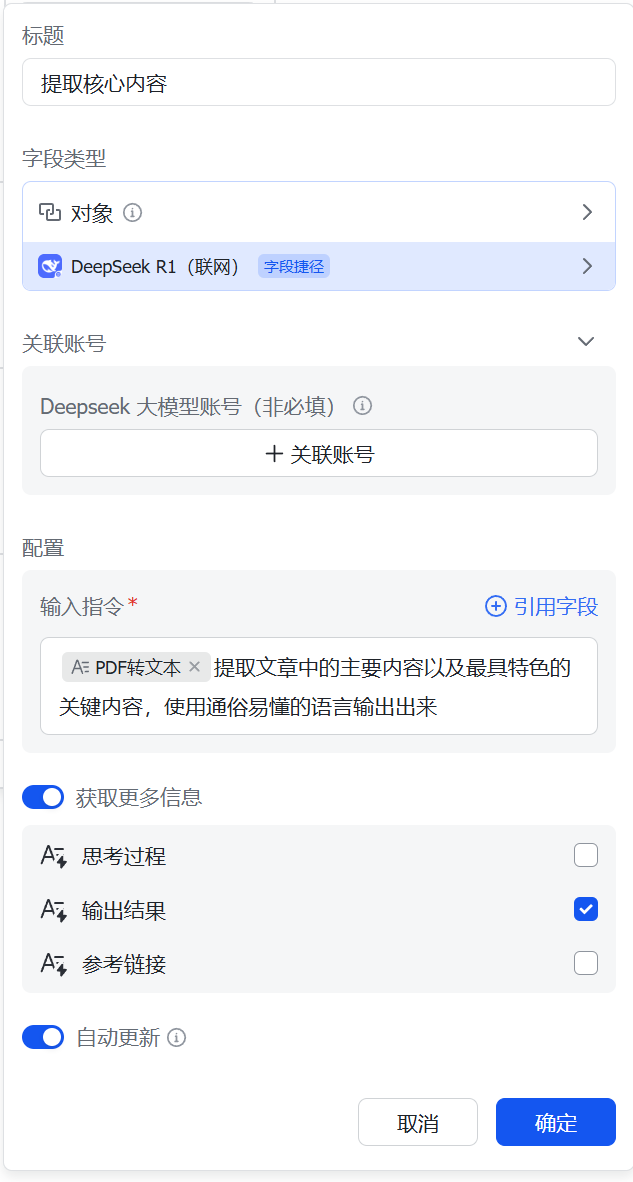Tap 引用字段 to reference a field
The width and height of the screenshot is (633, 1182).
(541, 606)
